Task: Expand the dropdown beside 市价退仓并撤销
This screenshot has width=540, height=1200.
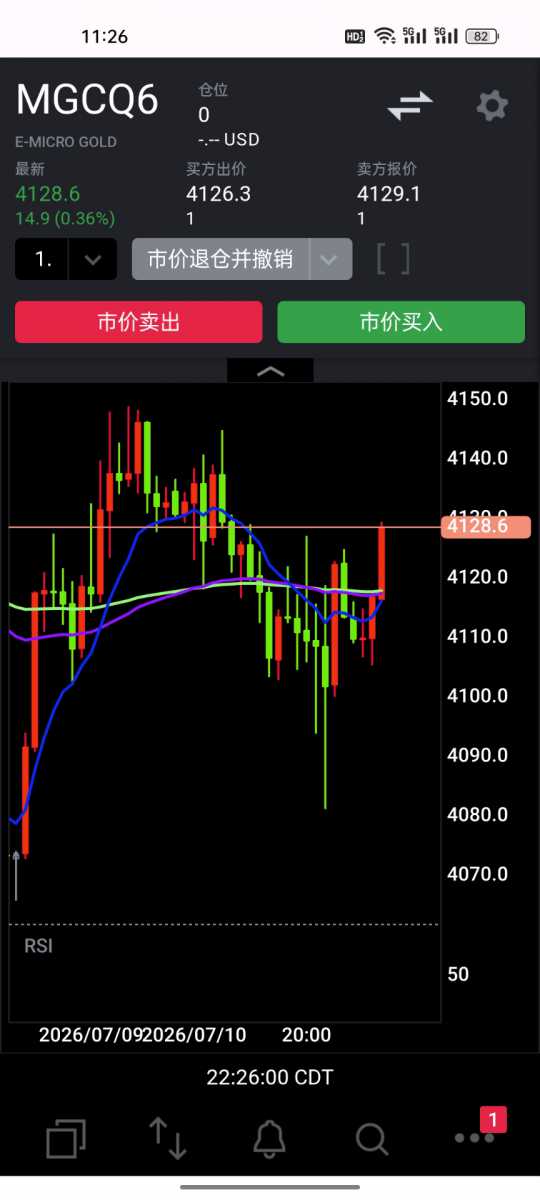Action: (330, 259)
